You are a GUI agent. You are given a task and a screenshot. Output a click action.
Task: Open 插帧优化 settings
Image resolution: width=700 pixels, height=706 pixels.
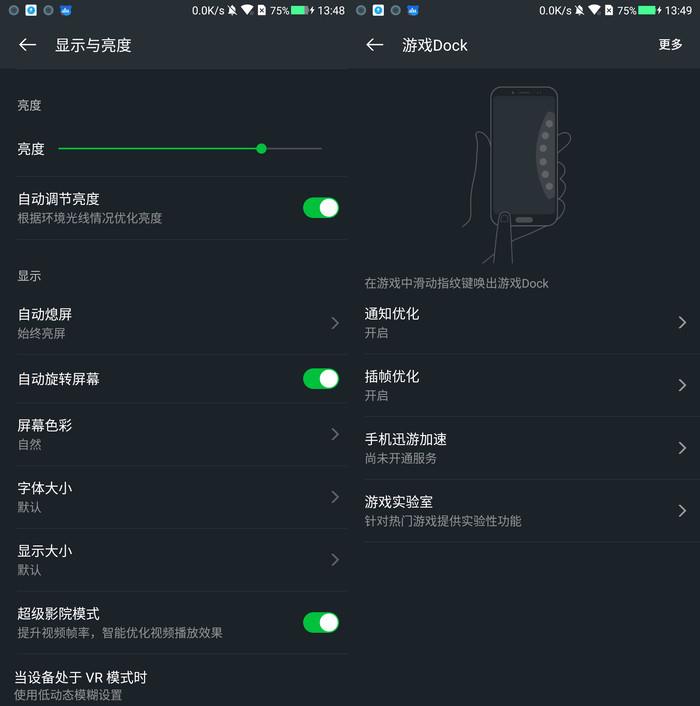coord(525,385)
